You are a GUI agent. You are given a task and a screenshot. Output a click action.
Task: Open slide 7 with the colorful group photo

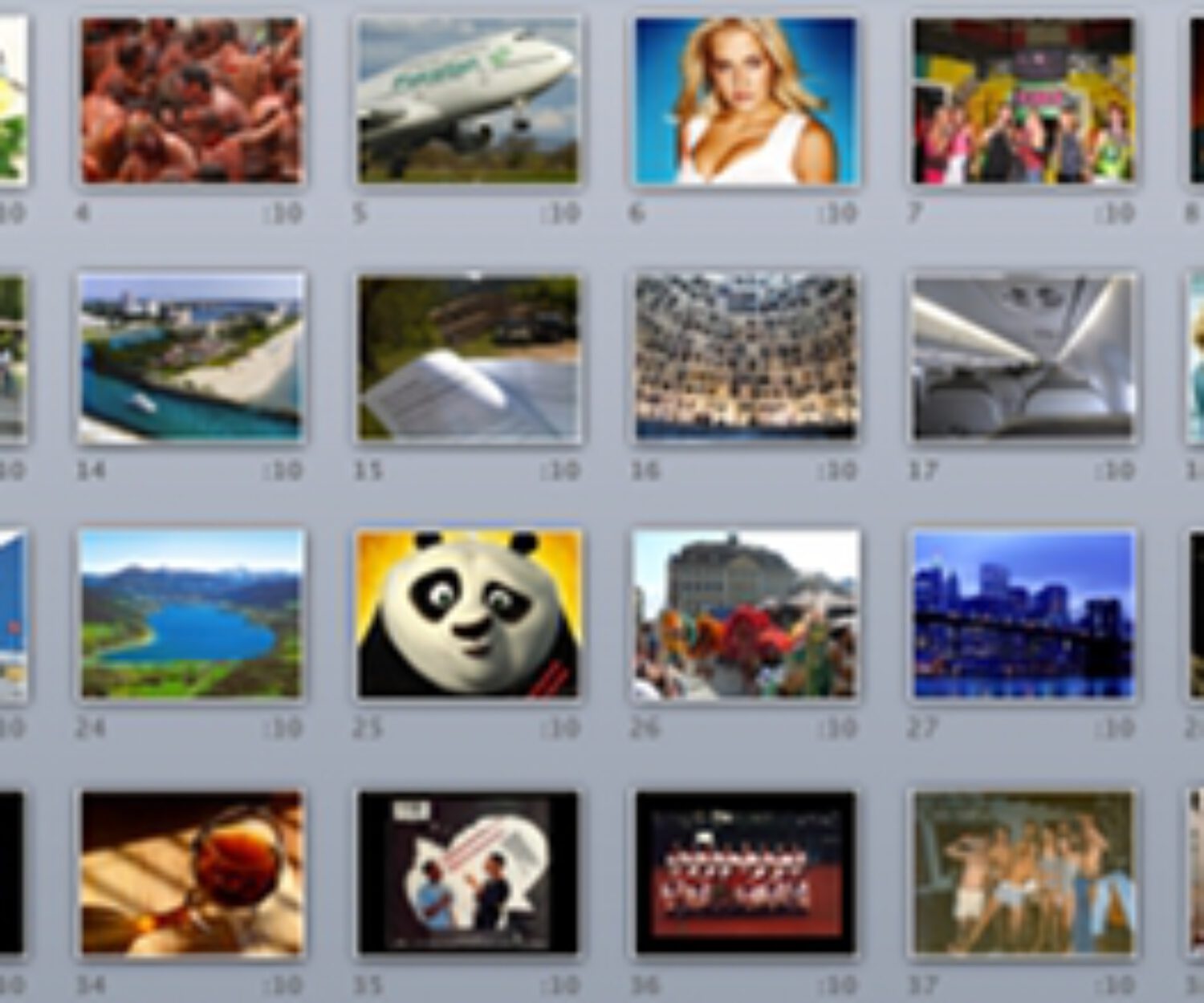click(1023, 101)
